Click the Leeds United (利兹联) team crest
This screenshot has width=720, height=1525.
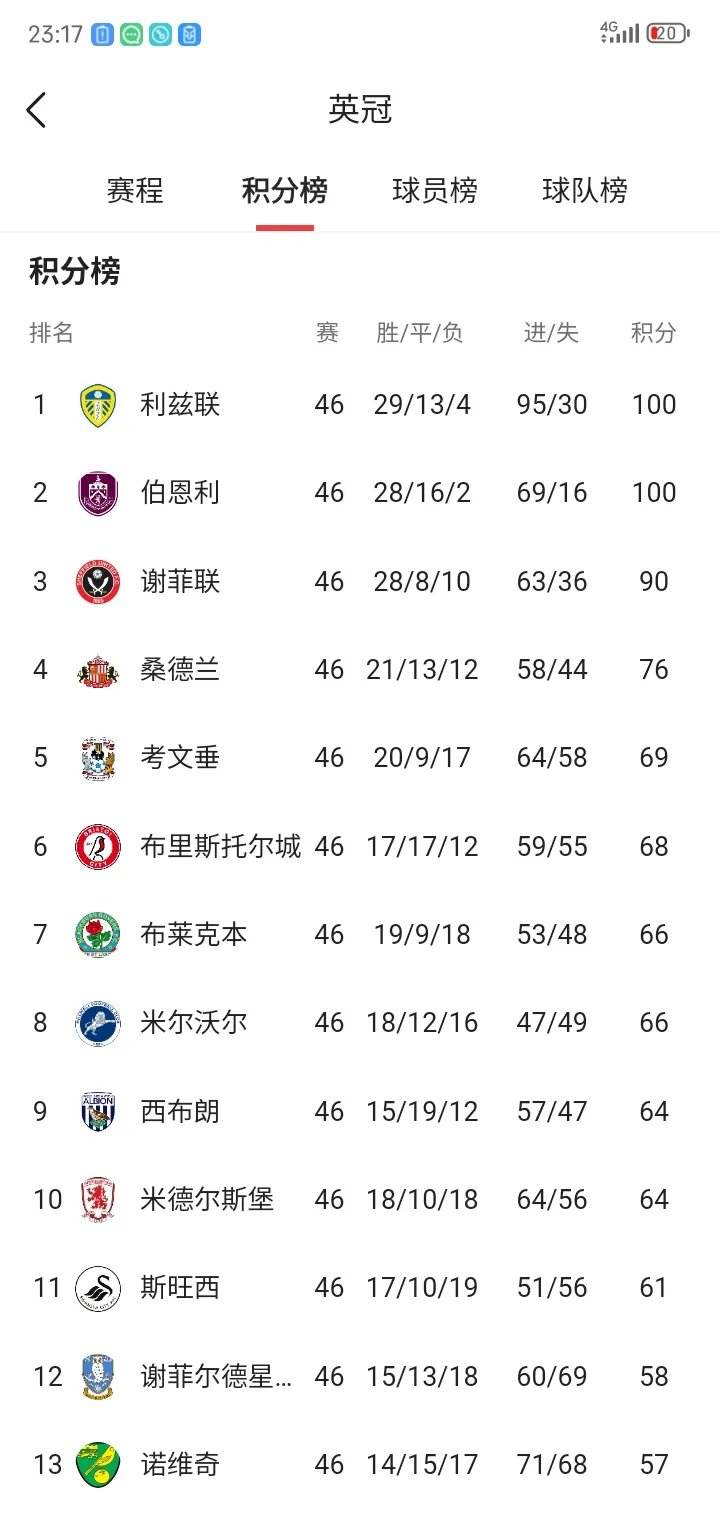tap(97, 404)
